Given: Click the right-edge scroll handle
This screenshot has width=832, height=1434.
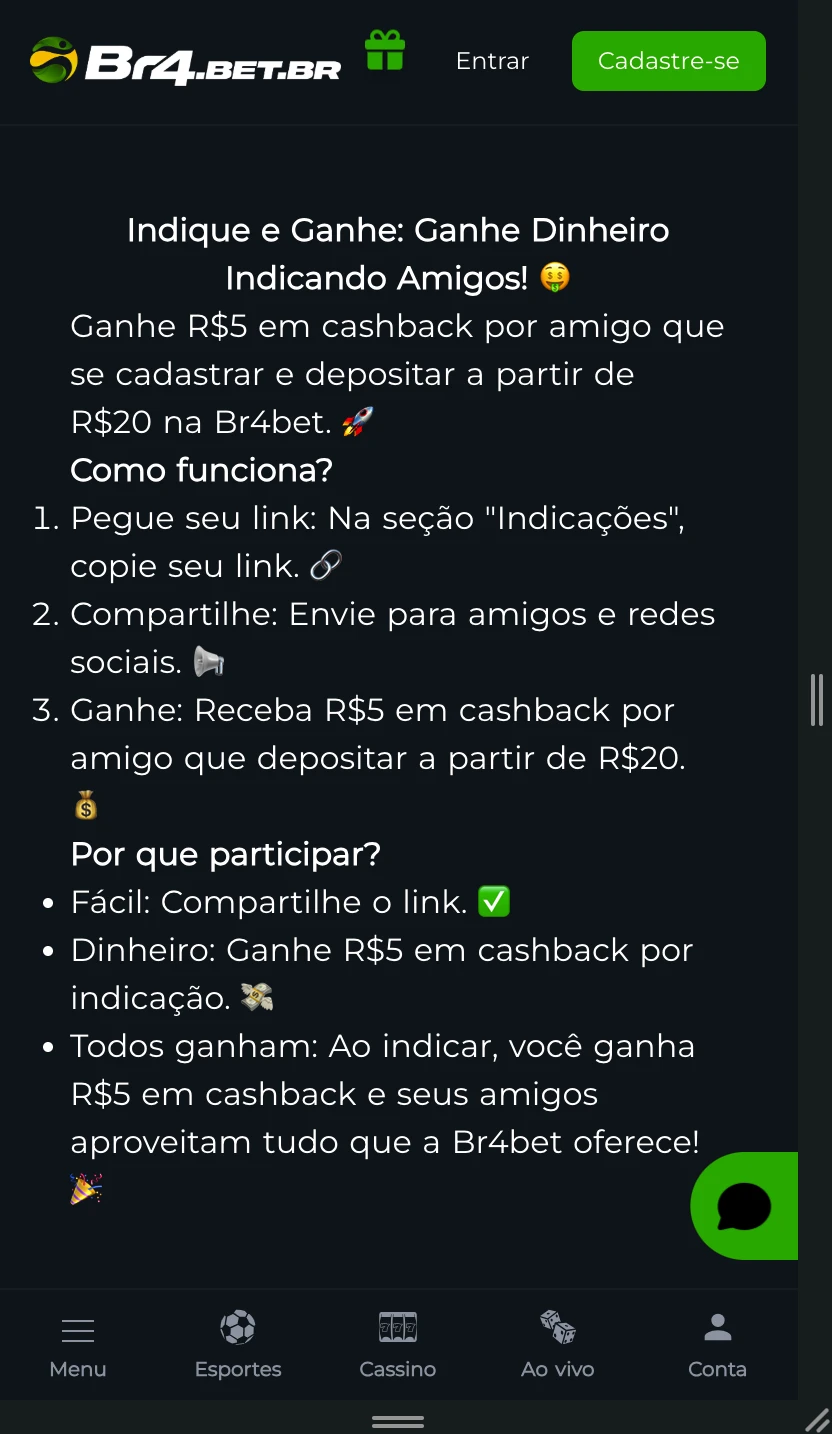Looking at the screenshot, I should [816, 701].
